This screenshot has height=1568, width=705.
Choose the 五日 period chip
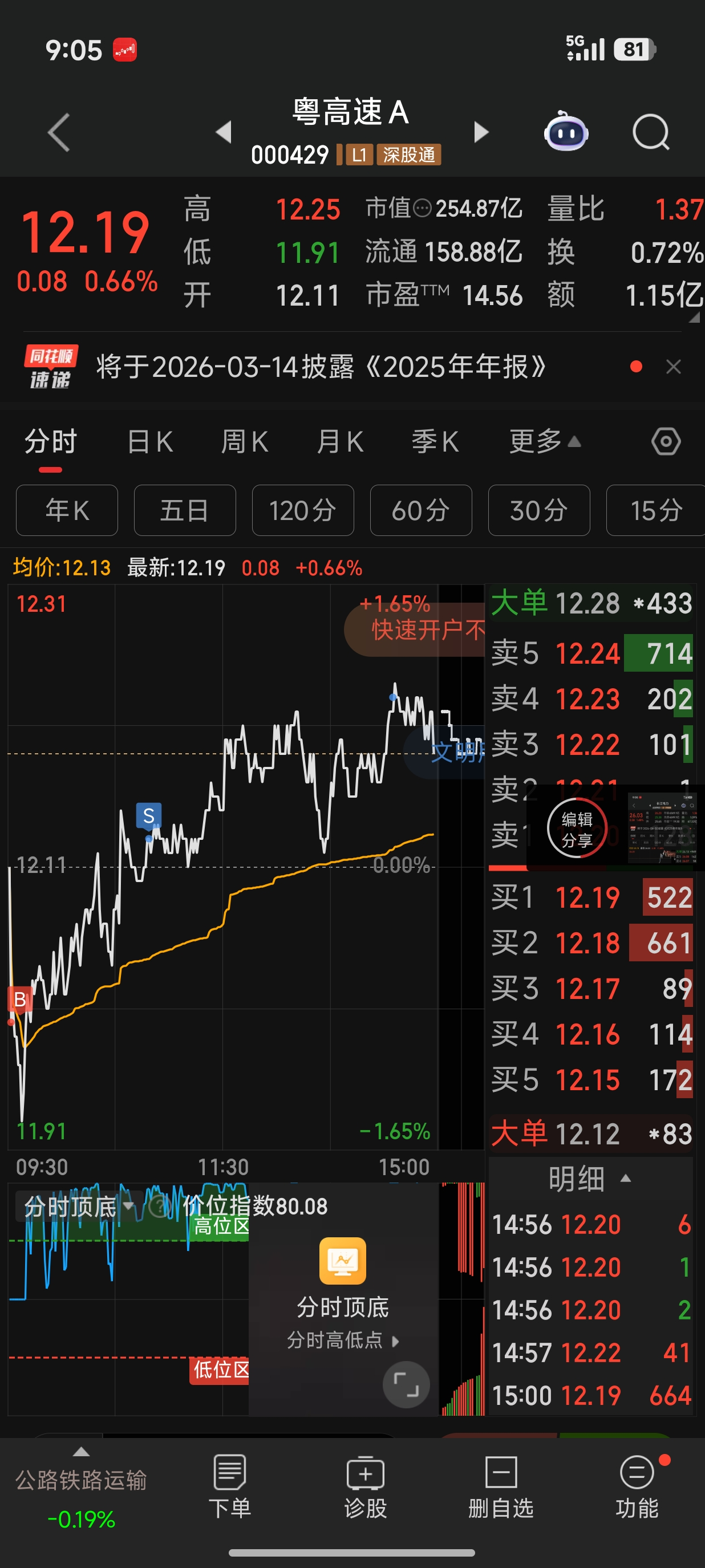tap(184, 510)
